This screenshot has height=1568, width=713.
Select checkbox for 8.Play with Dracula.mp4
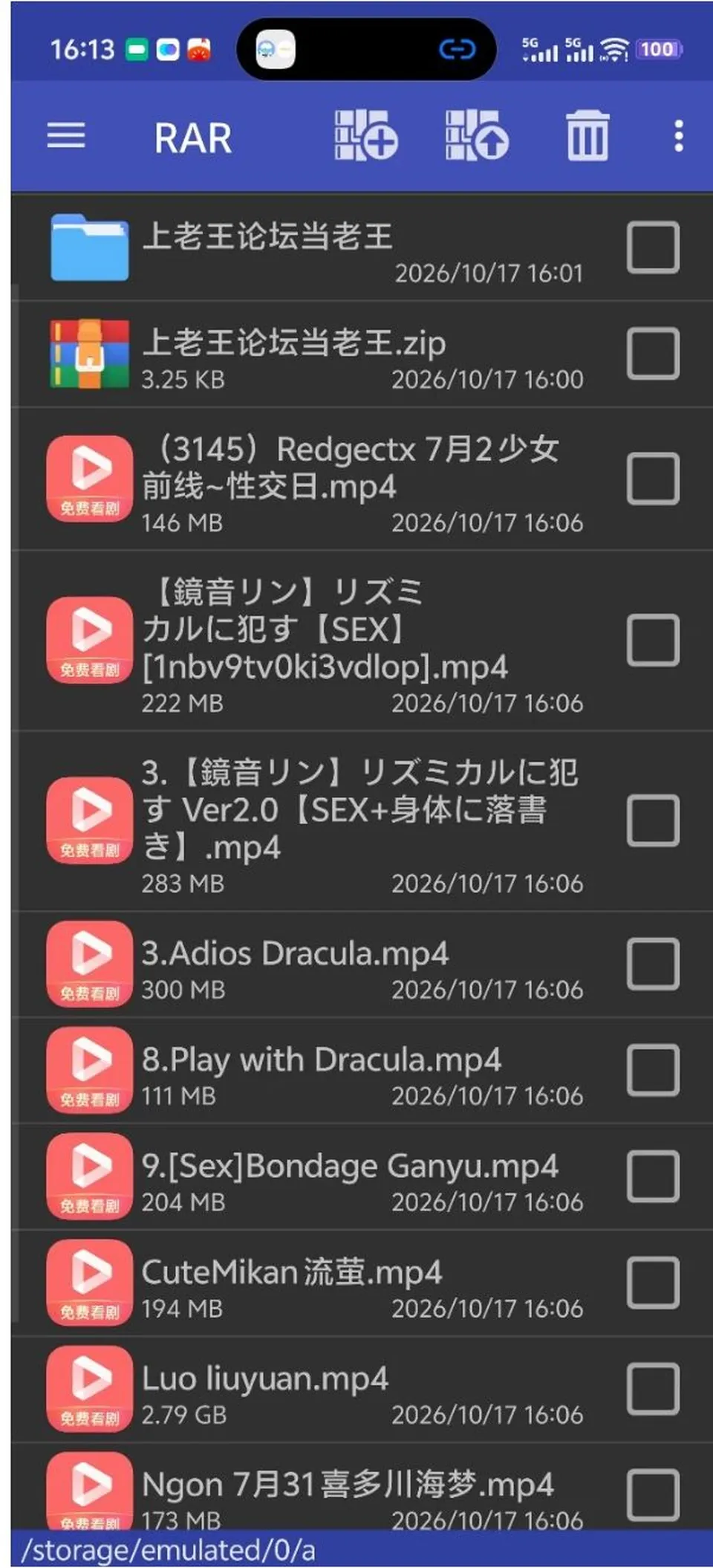[x=653, y=1071]
